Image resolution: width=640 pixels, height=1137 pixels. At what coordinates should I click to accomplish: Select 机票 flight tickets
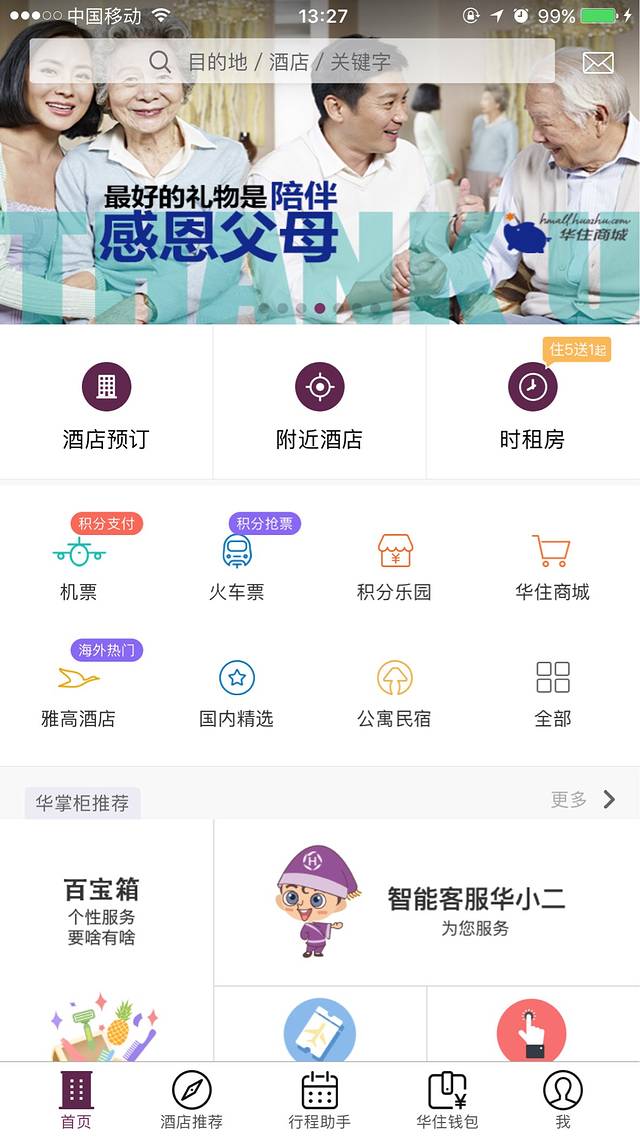click(79, 566)
